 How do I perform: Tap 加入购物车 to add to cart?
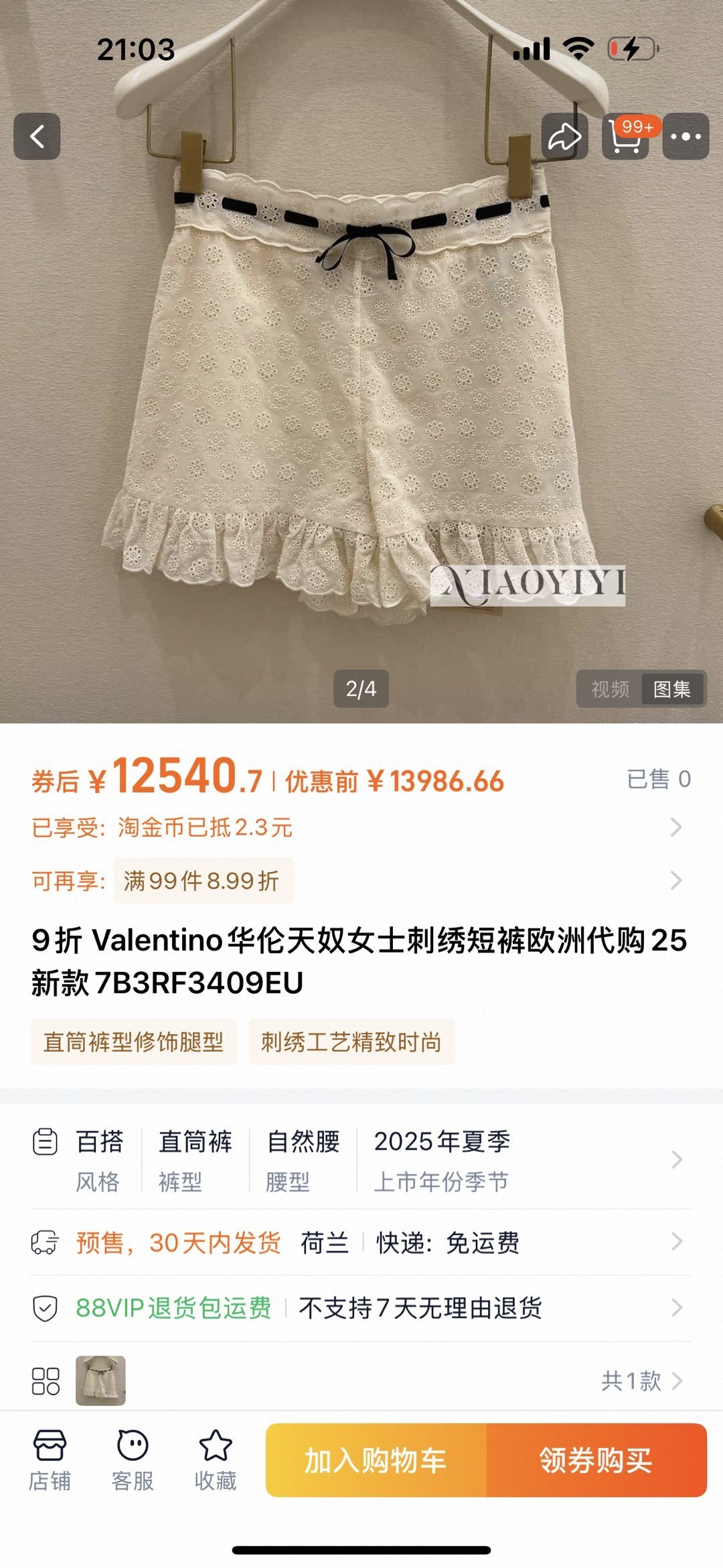(376, 1460)
